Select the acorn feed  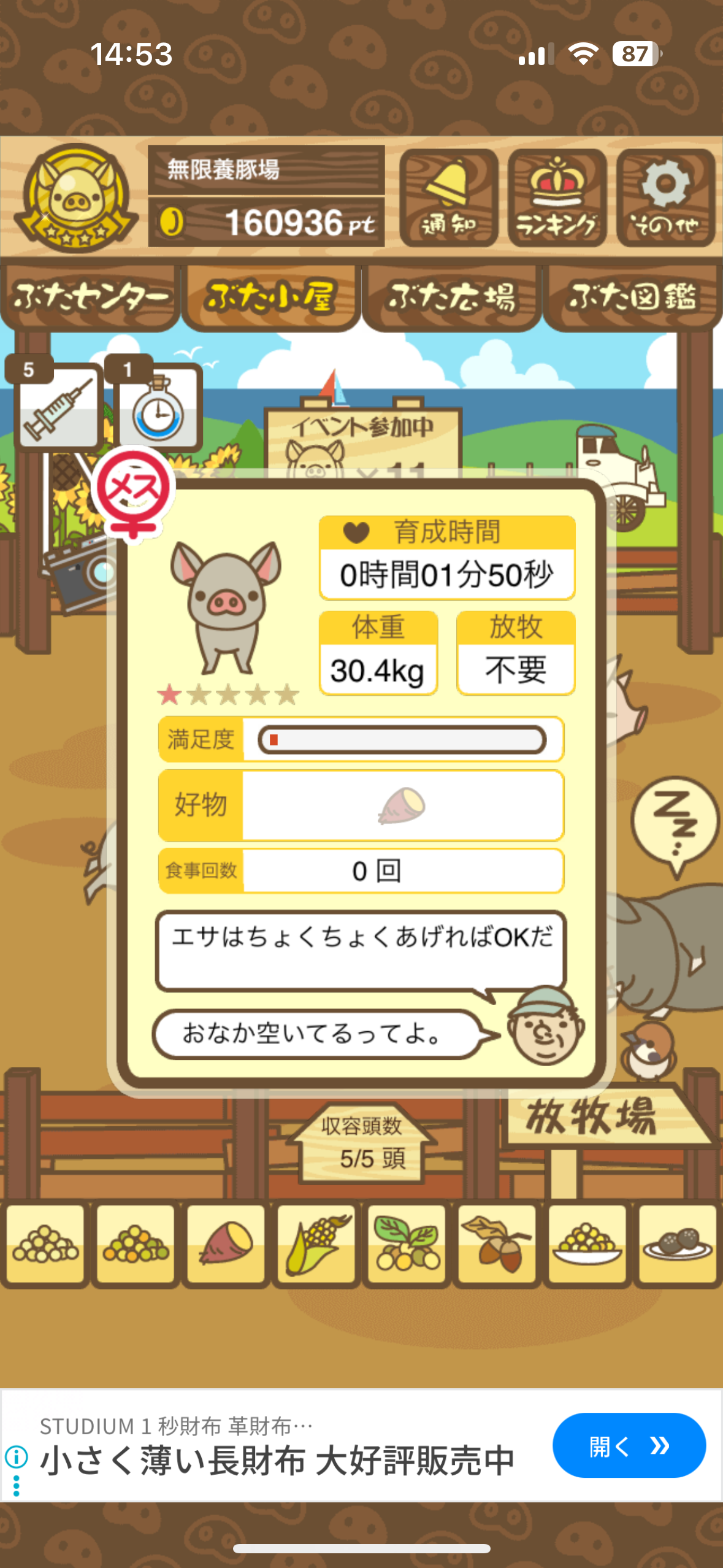[497, 1243]
